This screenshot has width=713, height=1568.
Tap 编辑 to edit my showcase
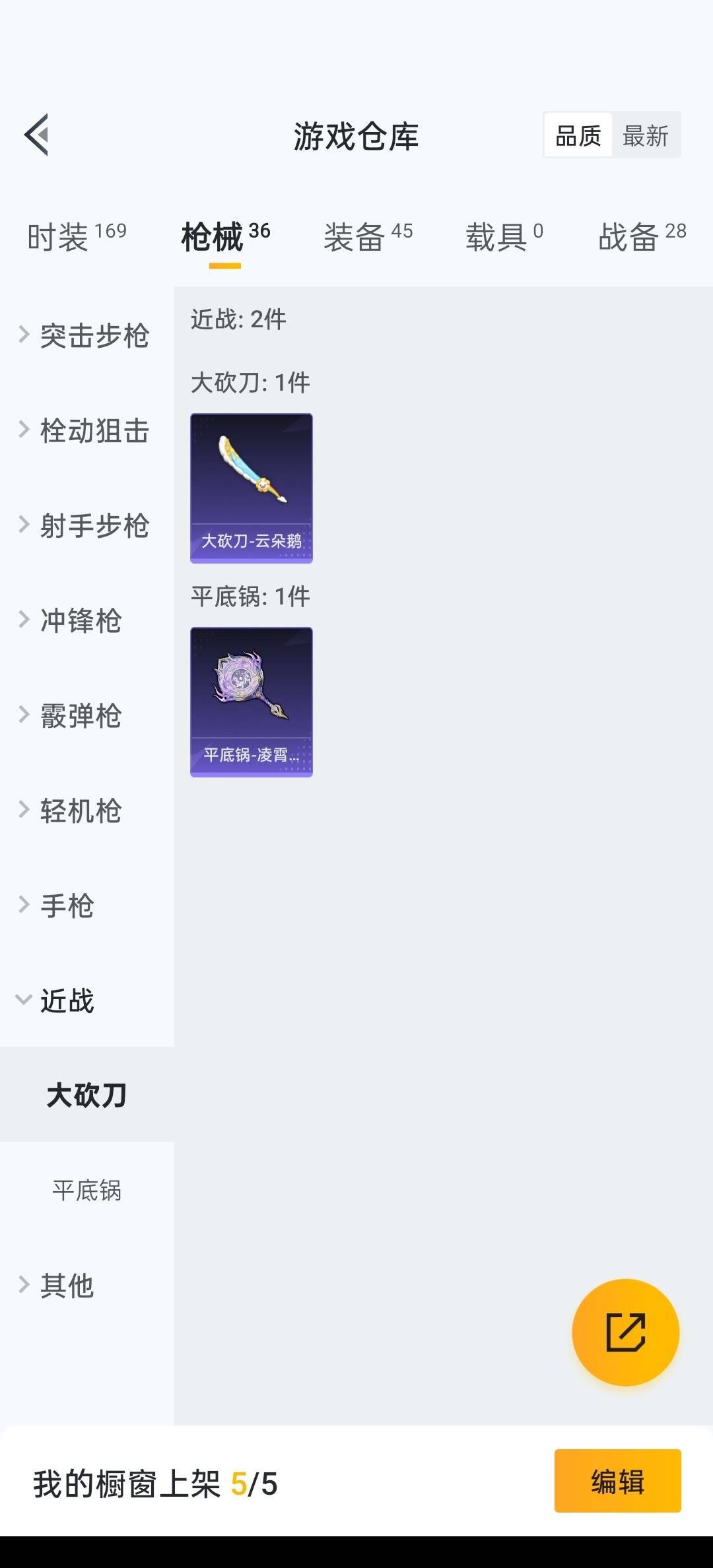click(617, 1481)
